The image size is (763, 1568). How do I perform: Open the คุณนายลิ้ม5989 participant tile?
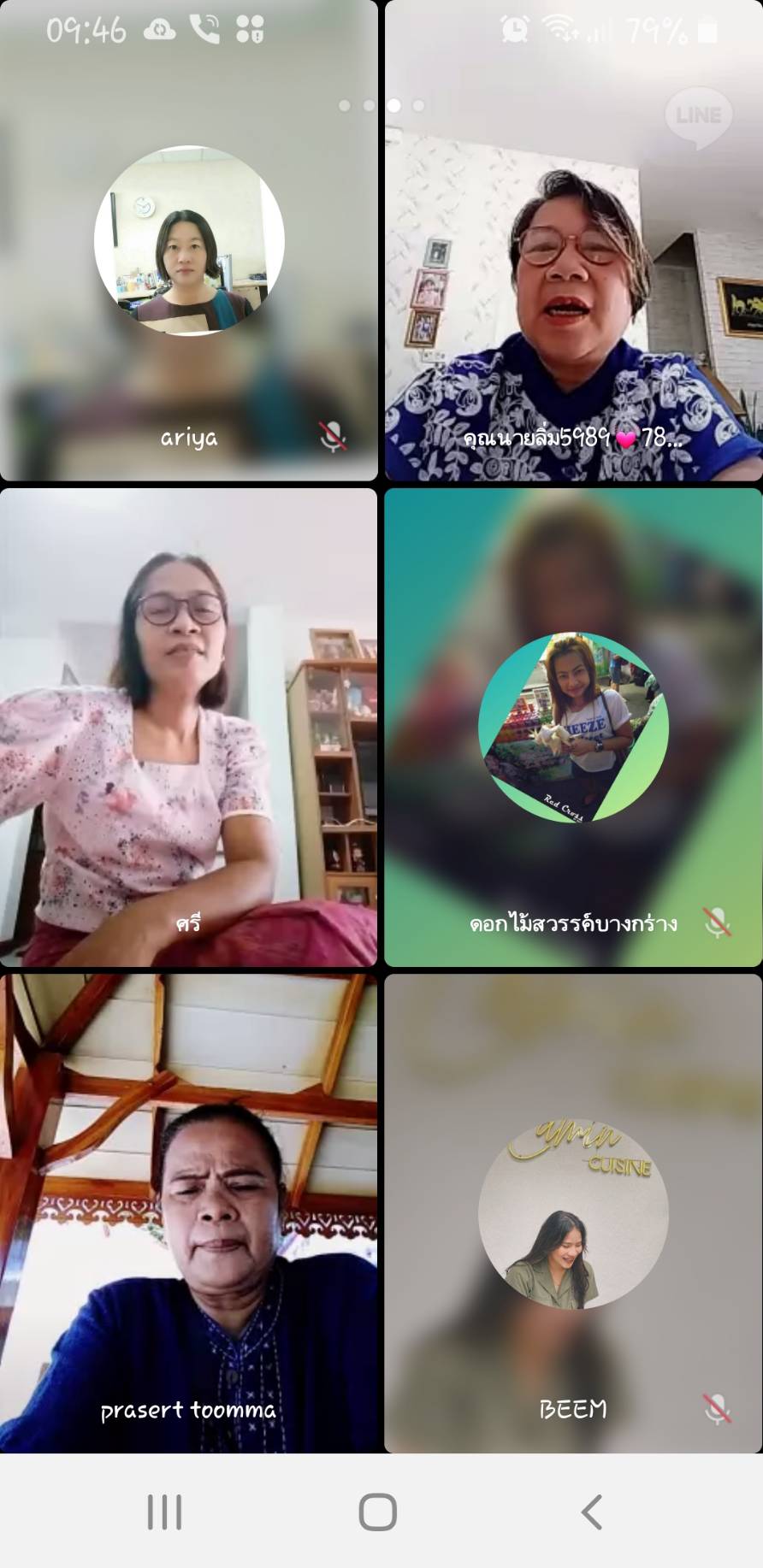pos(573,240)
